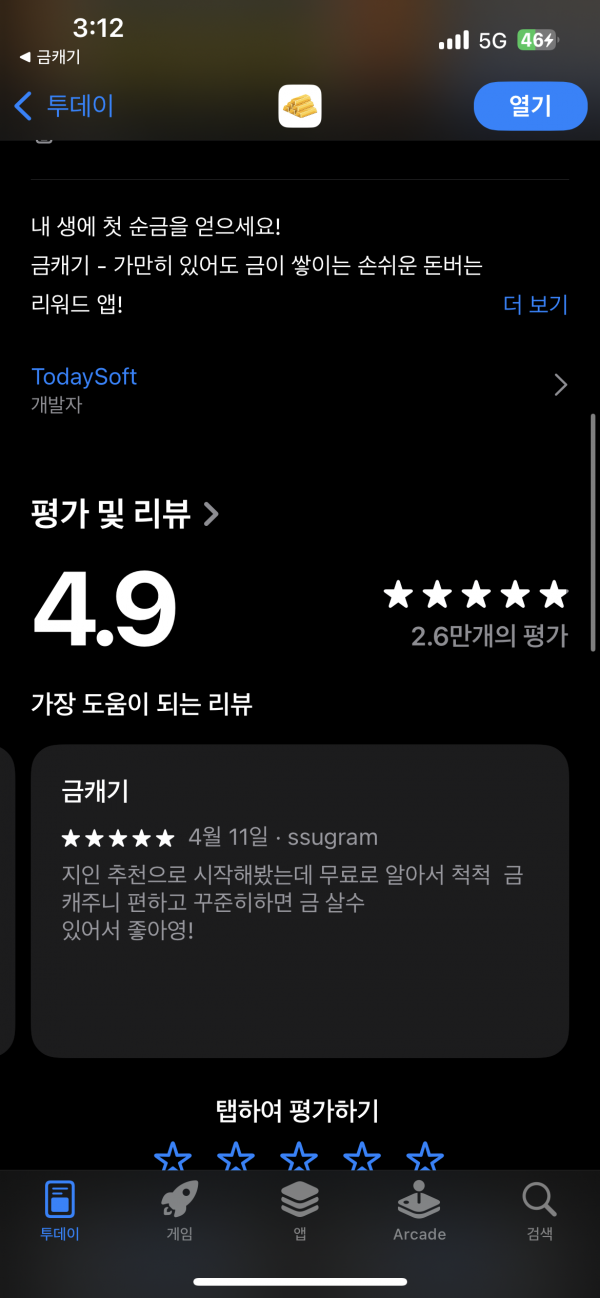Go back to the 투데이 page

click(x=64, y=106)
